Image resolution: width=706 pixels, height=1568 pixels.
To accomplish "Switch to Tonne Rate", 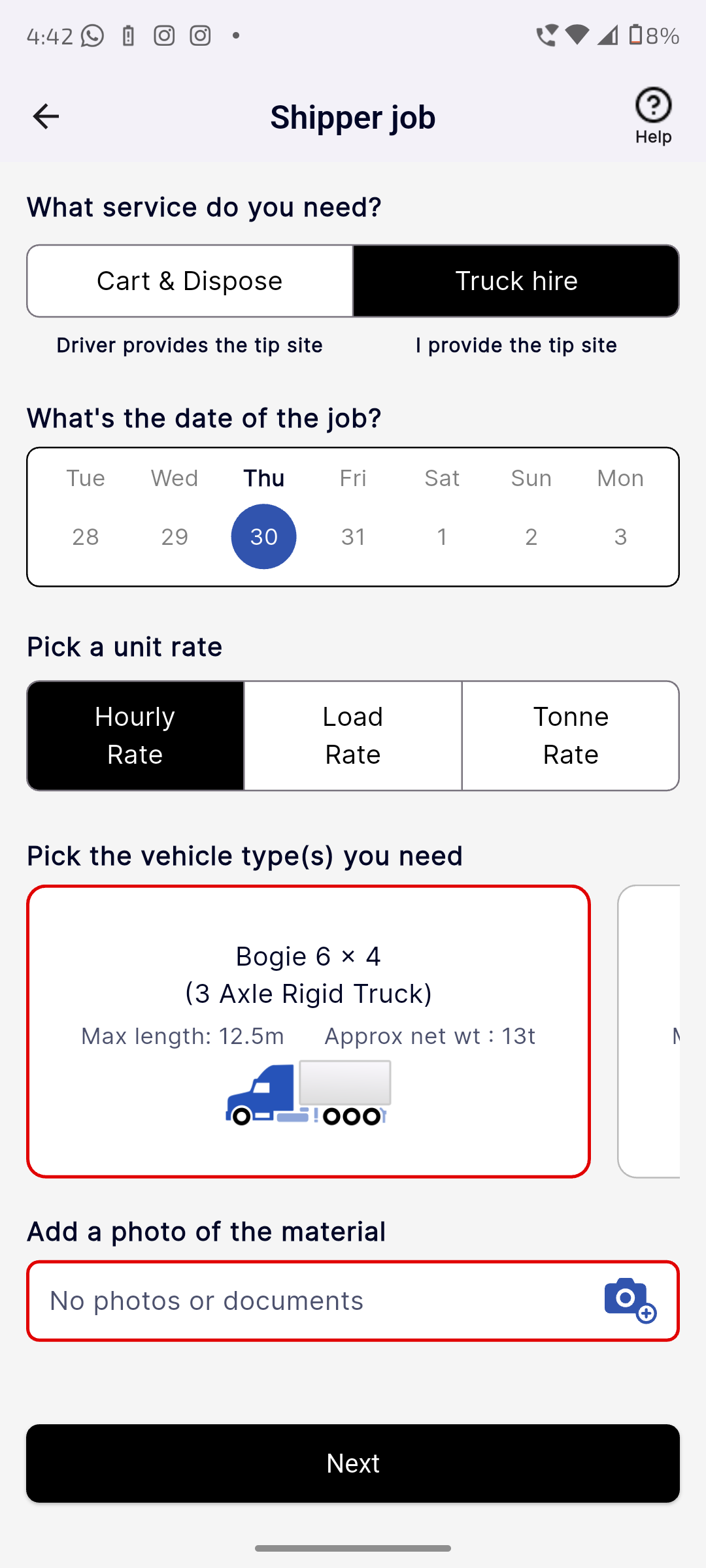I will coord(571,736).
